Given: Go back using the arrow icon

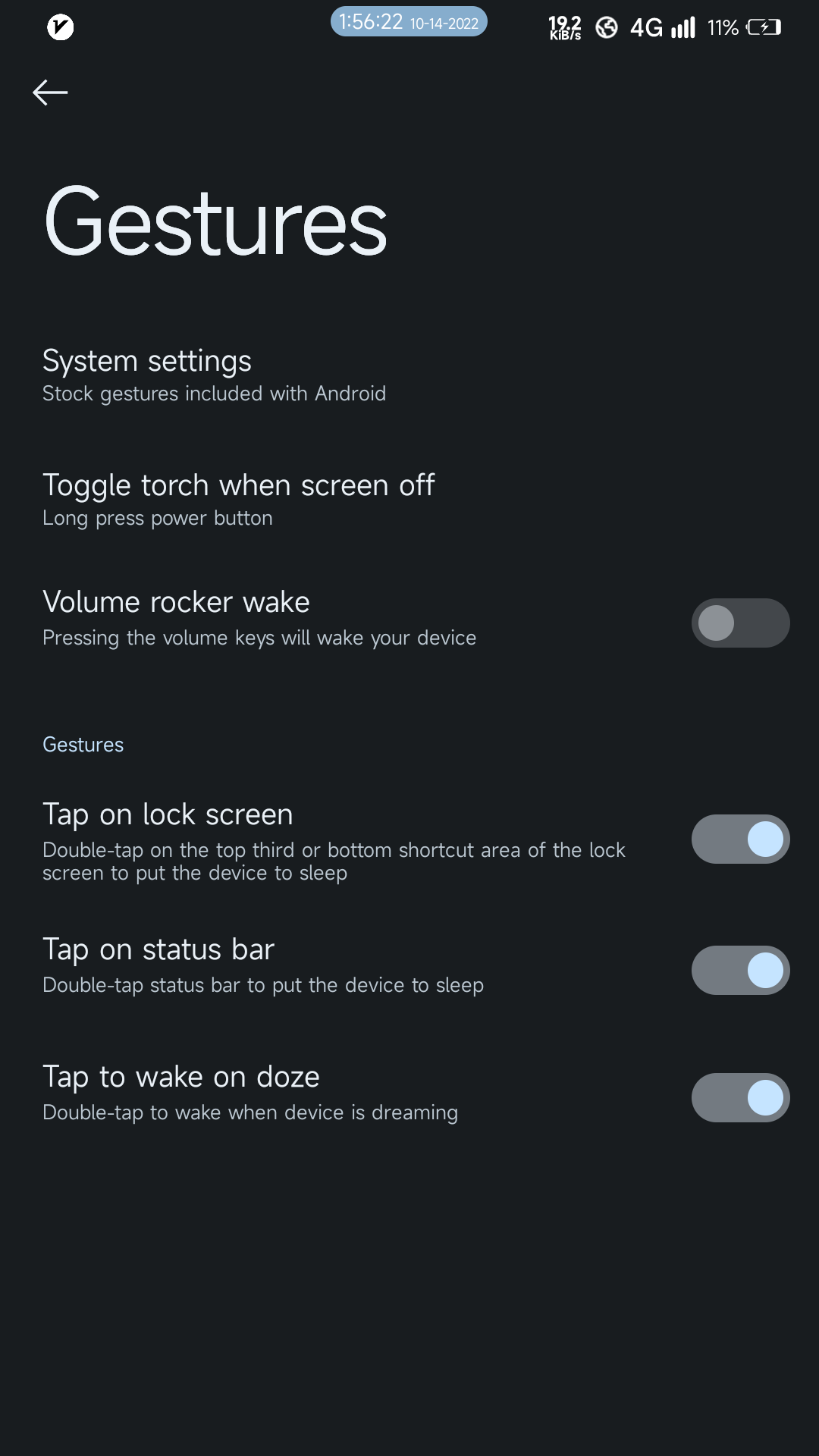Looking at the screenshot, I should tap(50, 93).
